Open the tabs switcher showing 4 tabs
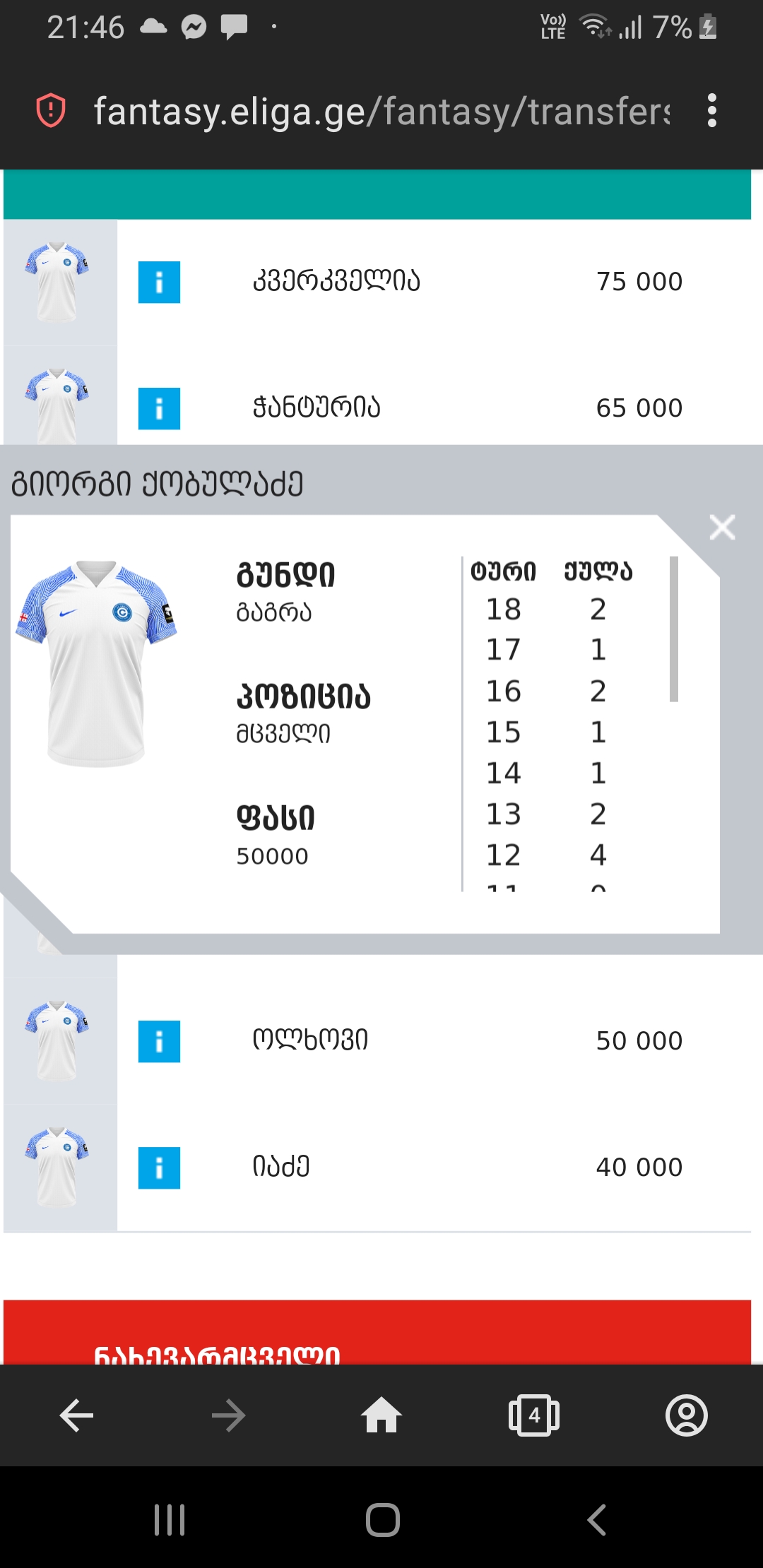 point(534,1415)
